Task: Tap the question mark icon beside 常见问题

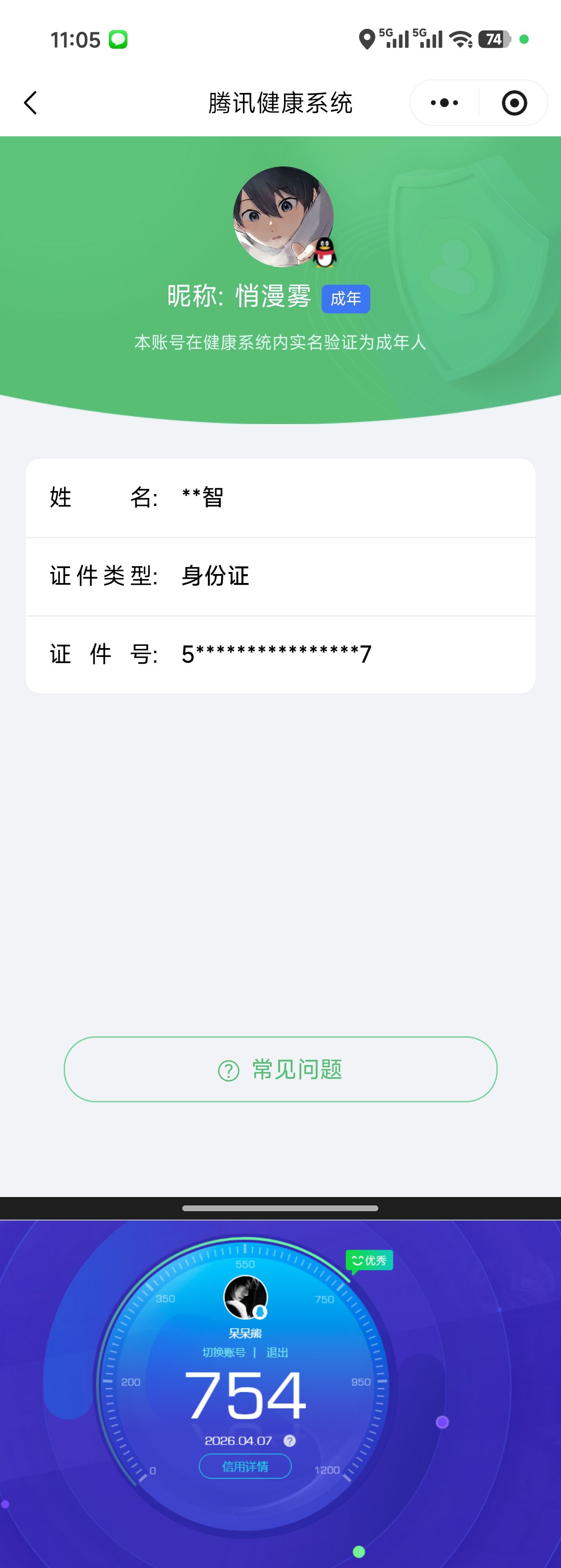Action: pos(229,1069)
